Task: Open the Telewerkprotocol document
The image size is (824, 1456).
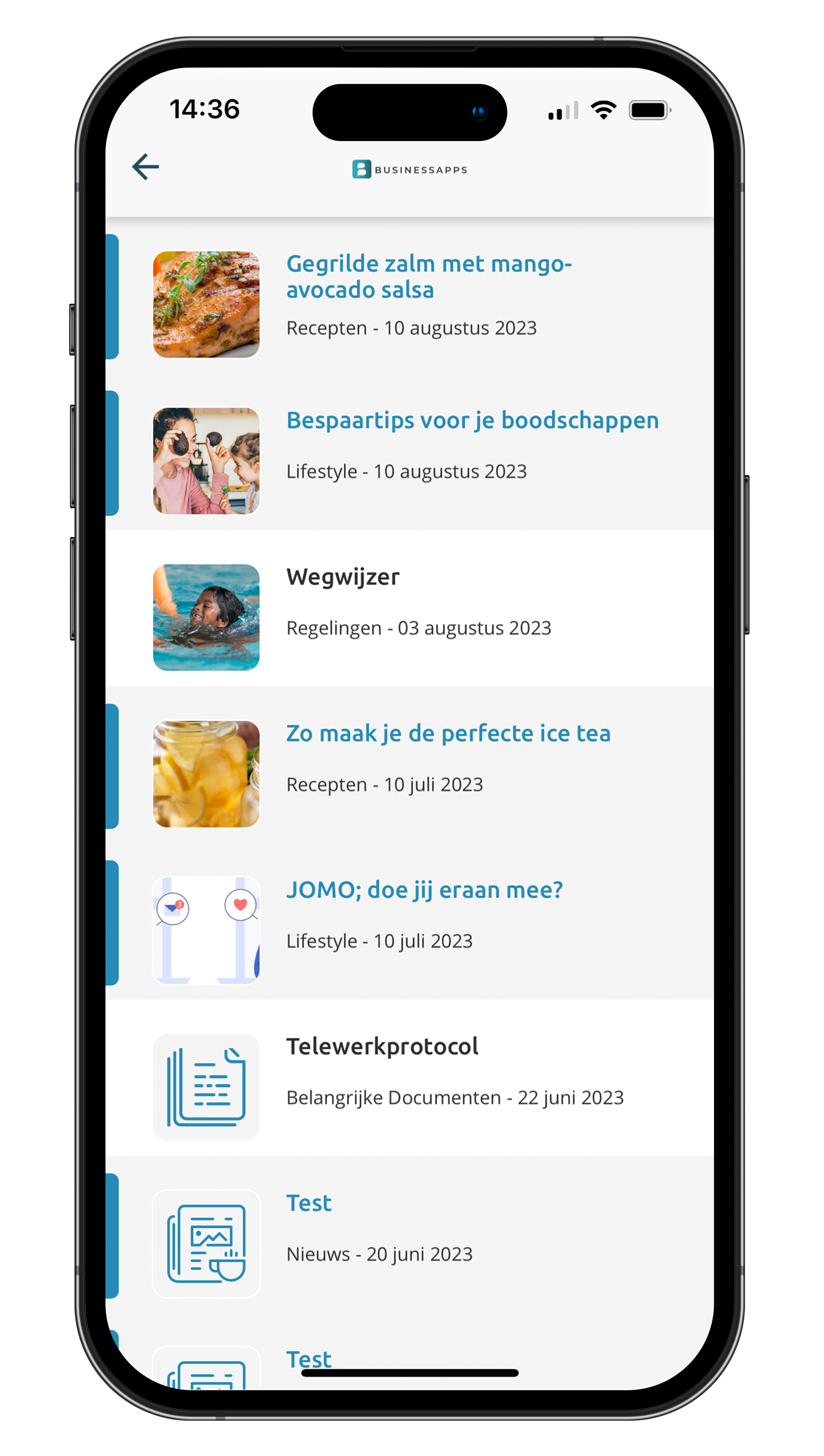Action: (382, 1047)
